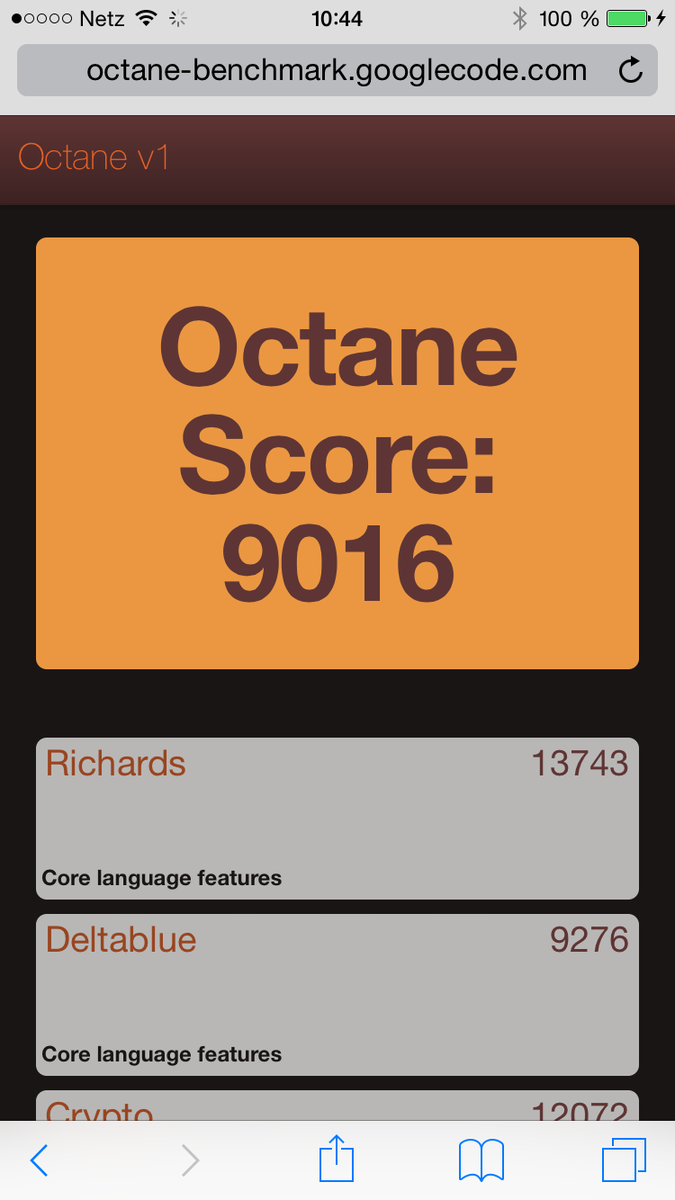Go back to the previous page

[39, 1160]
